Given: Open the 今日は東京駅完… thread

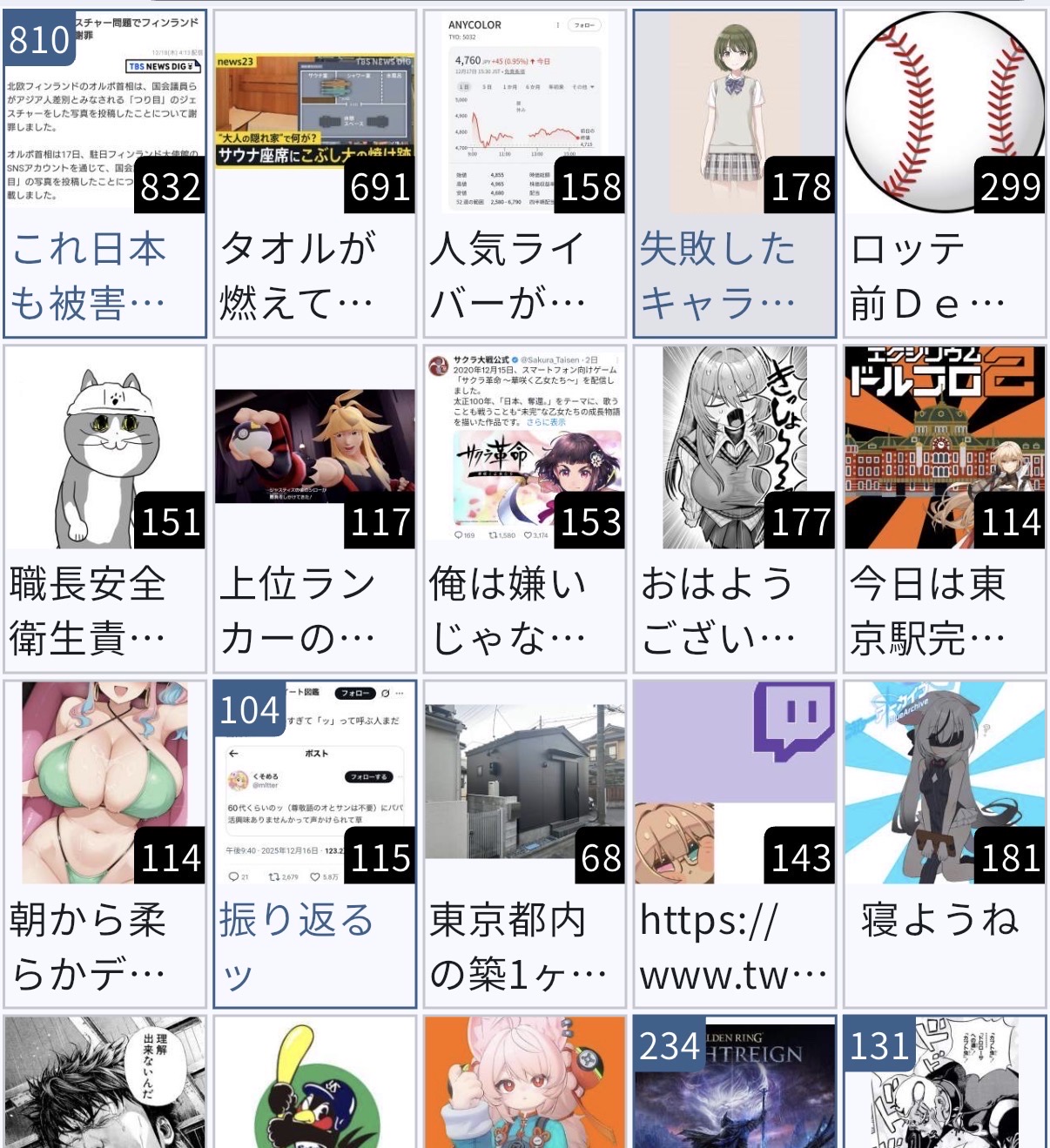Looking at the screenshot, I should (944, 509).
